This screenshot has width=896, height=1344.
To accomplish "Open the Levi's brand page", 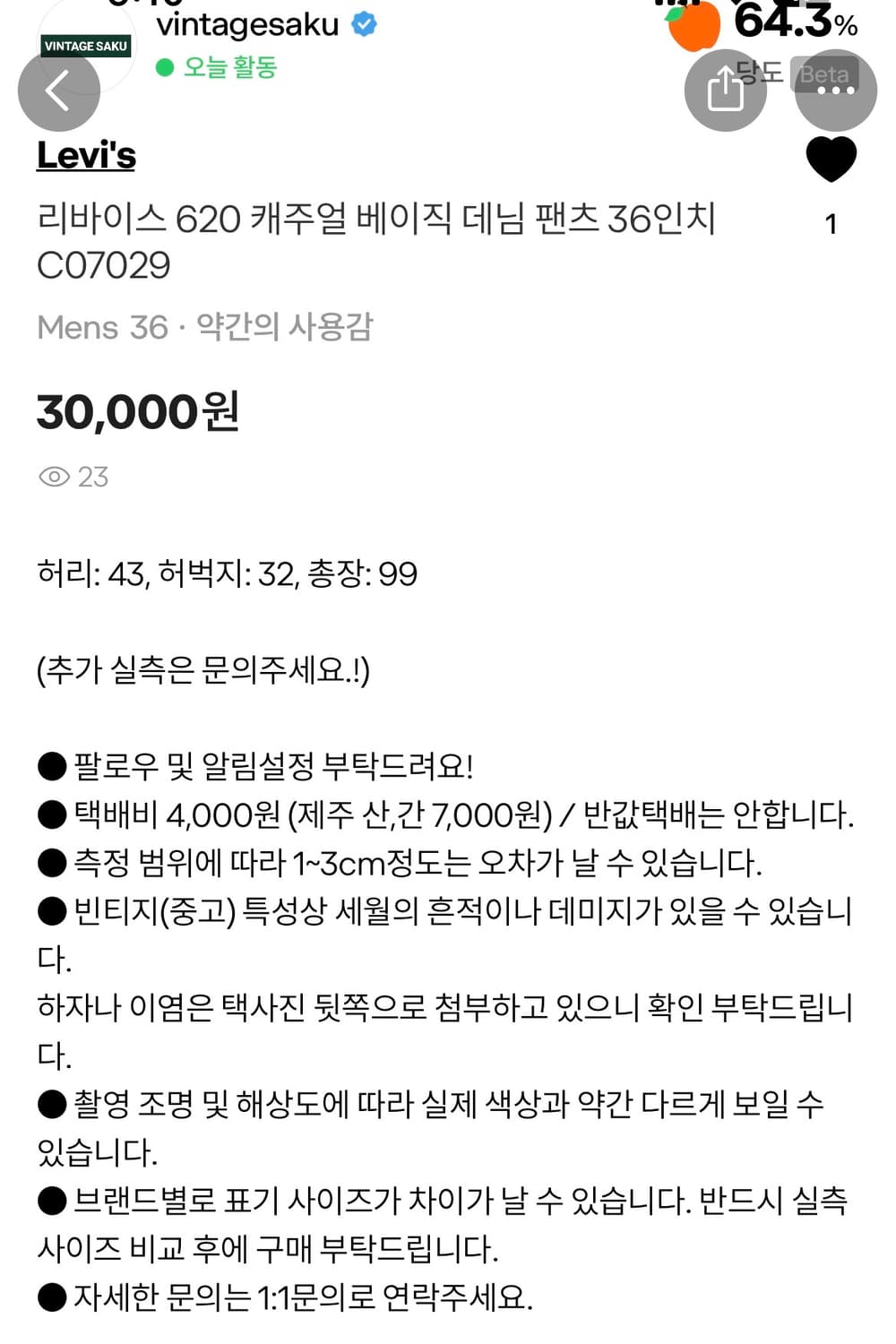I will pos(85,154).
